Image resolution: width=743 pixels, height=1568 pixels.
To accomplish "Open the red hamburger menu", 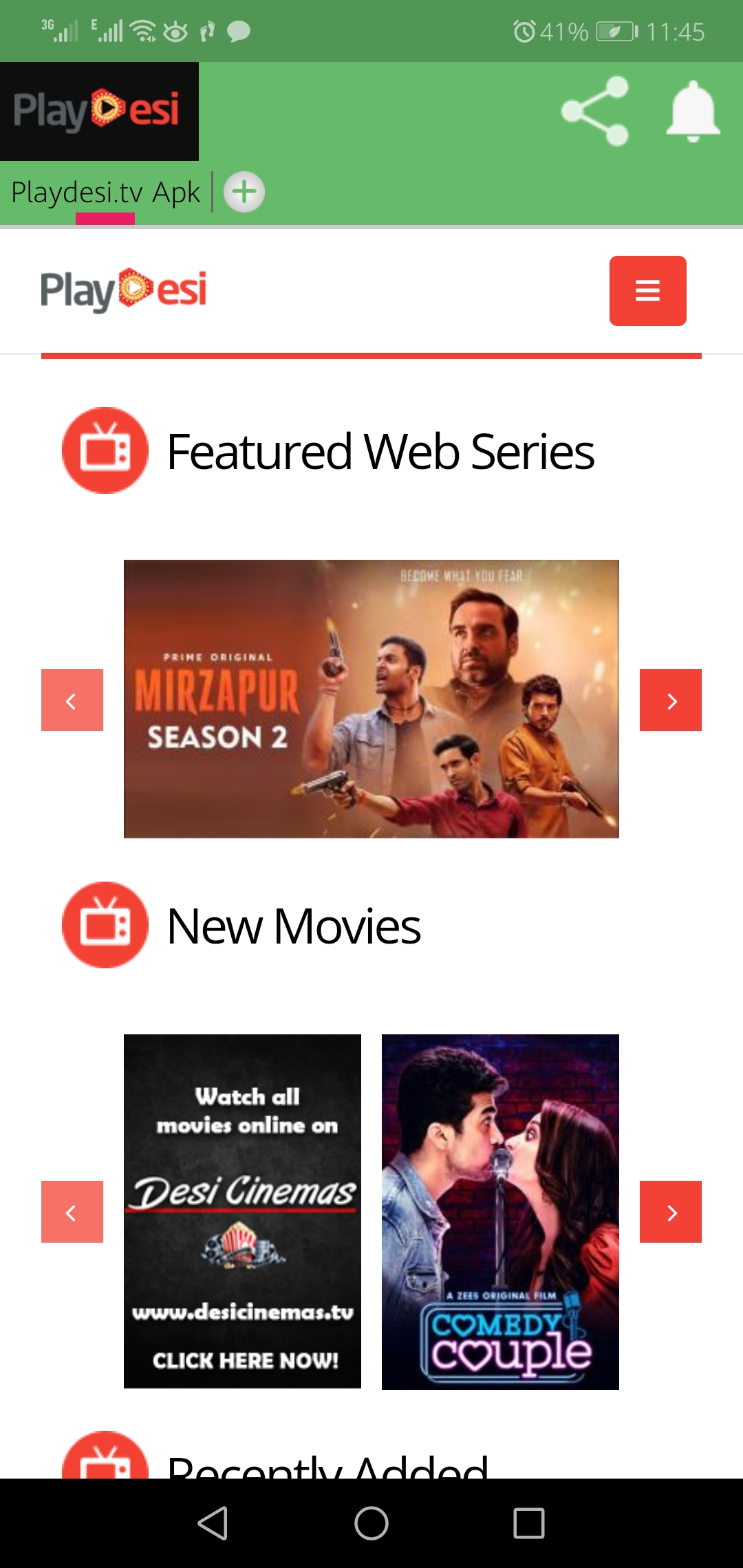I will pyautogui.click(x=647, y=291).
